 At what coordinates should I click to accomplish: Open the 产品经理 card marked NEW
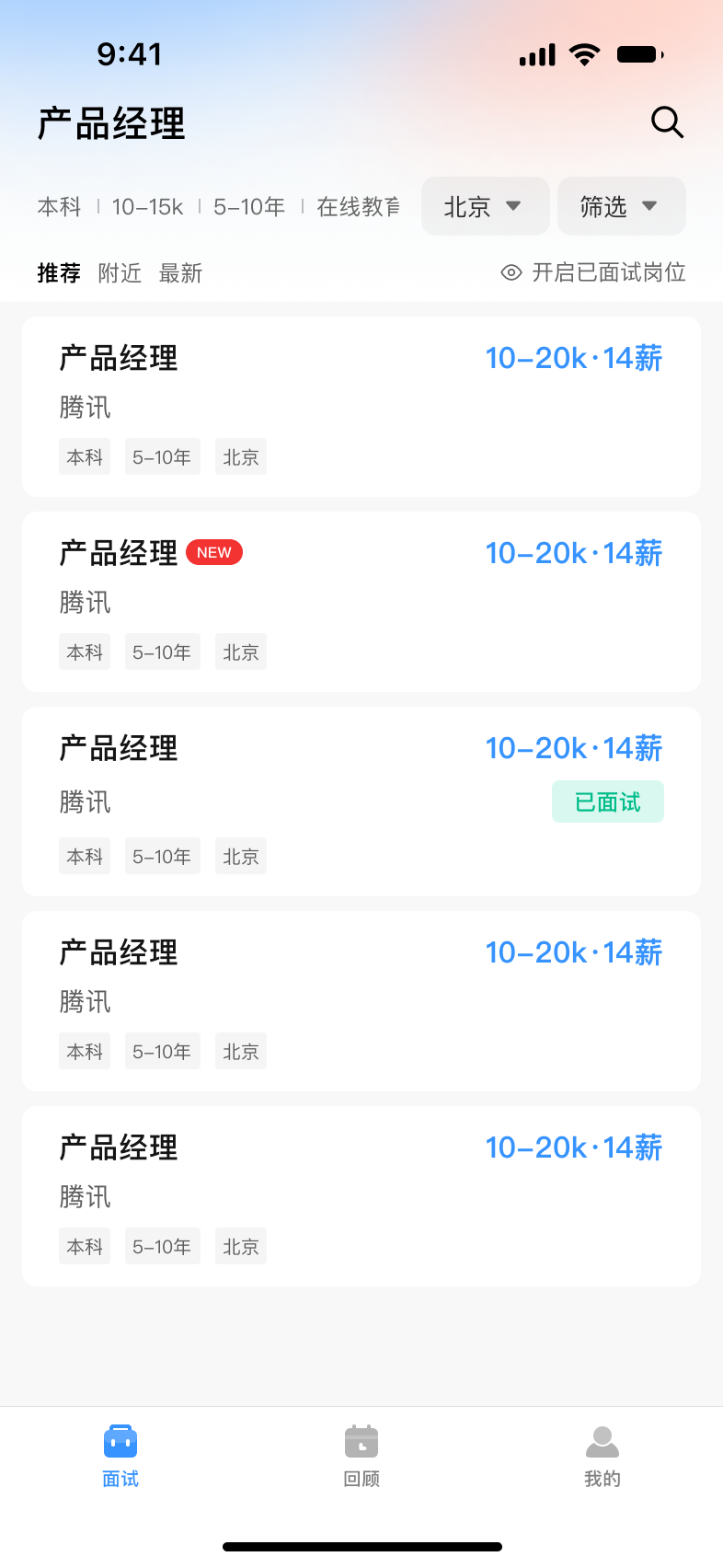coord(361,601)
